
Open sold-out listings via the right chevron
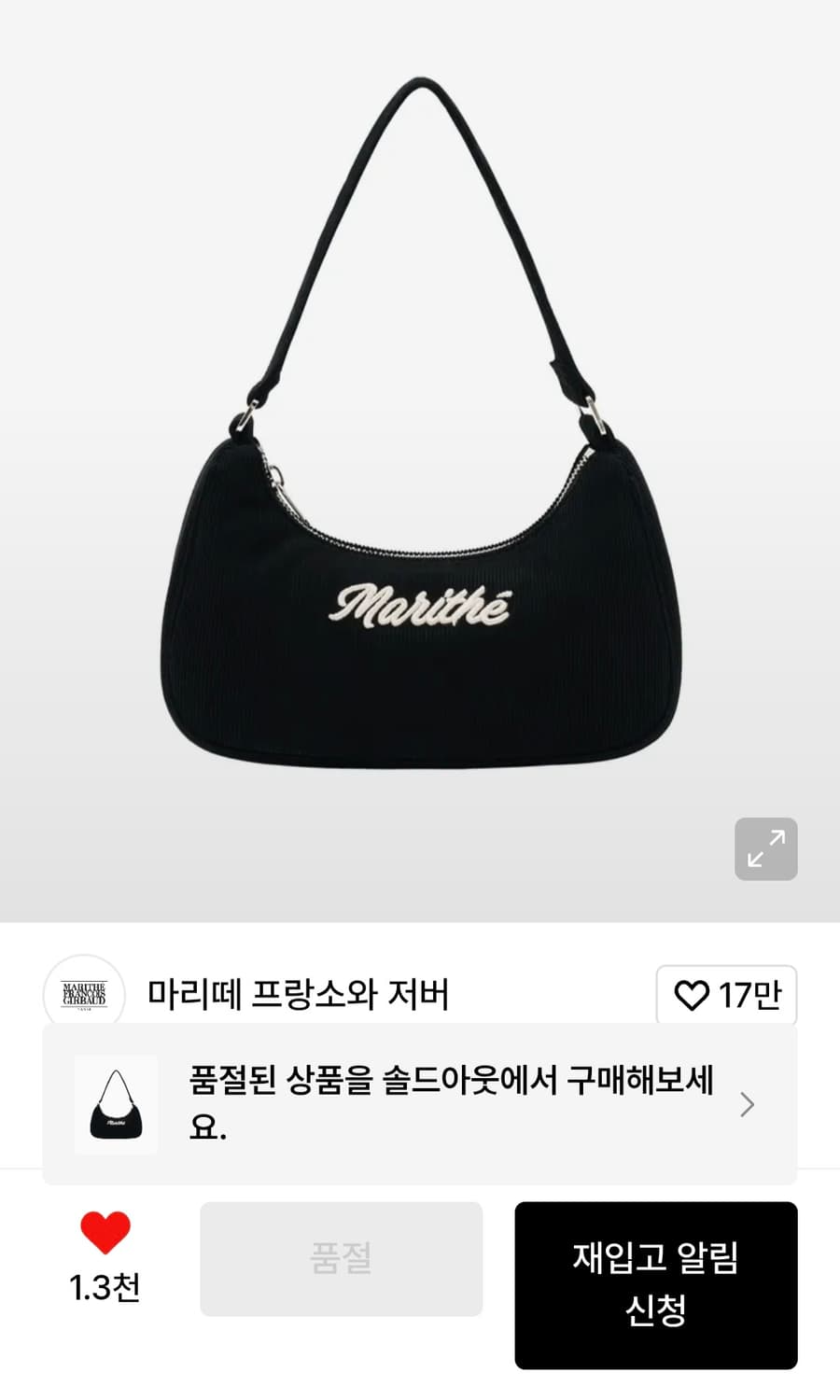(746, 1105)
